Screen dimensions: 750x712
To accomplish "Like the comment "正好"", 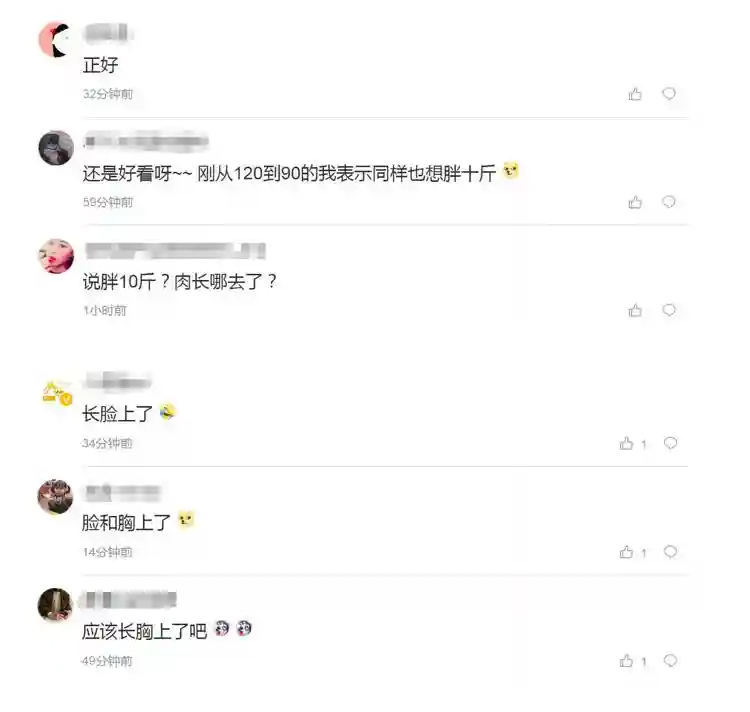I will pyautogui.click(x=635, y=94).
